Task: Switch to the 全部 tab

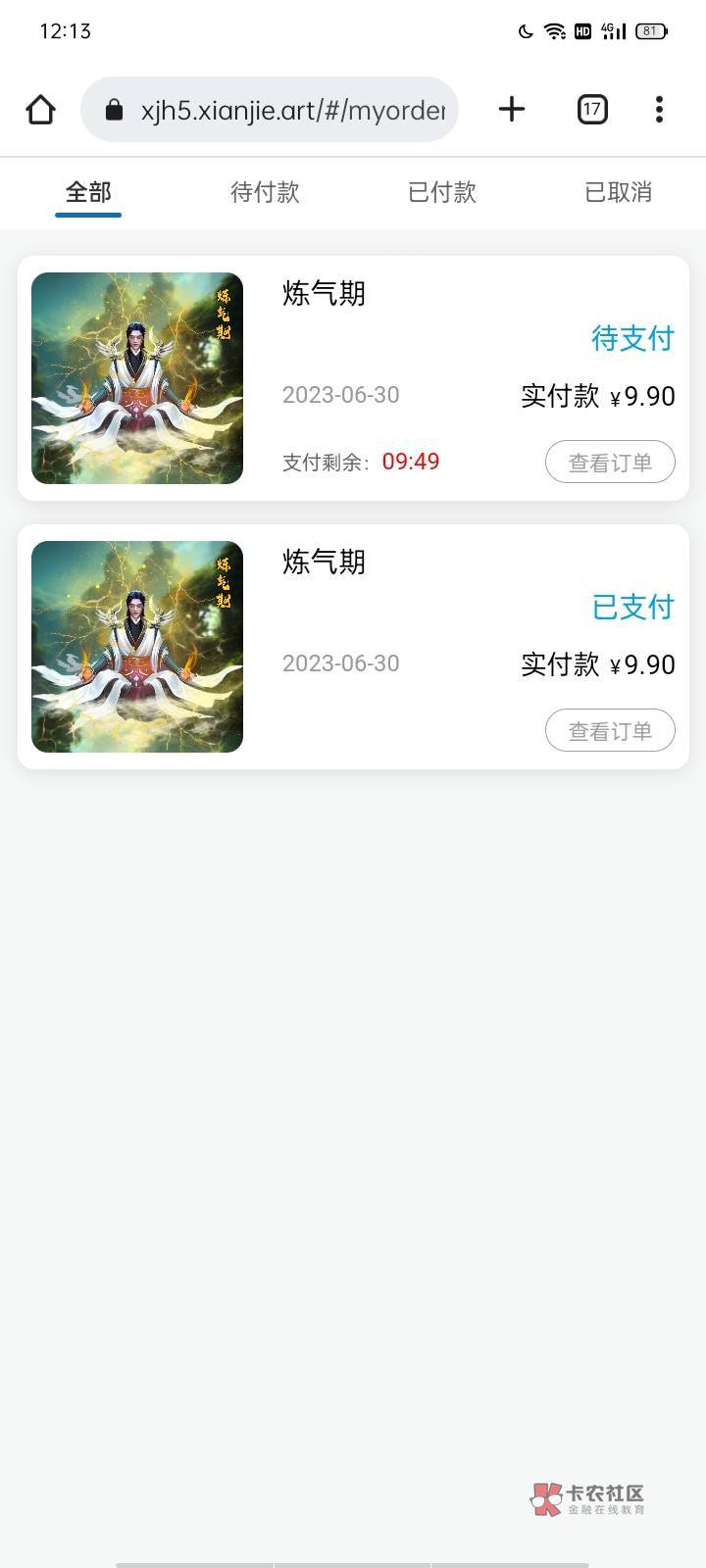Action: coord(88,192)
